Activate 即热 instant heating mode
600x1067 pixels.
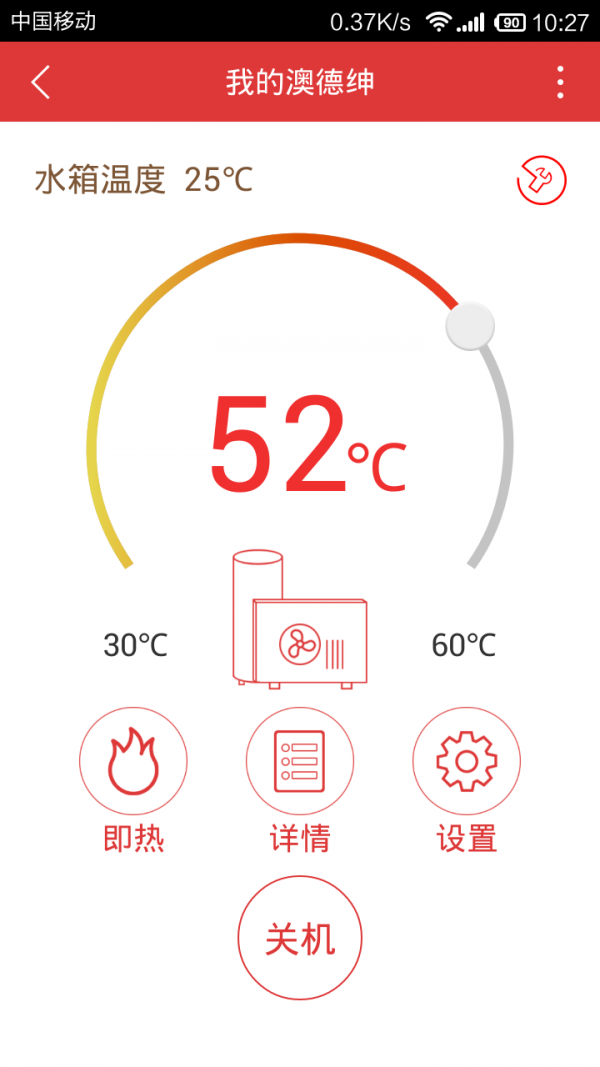(x=133, y=762)
